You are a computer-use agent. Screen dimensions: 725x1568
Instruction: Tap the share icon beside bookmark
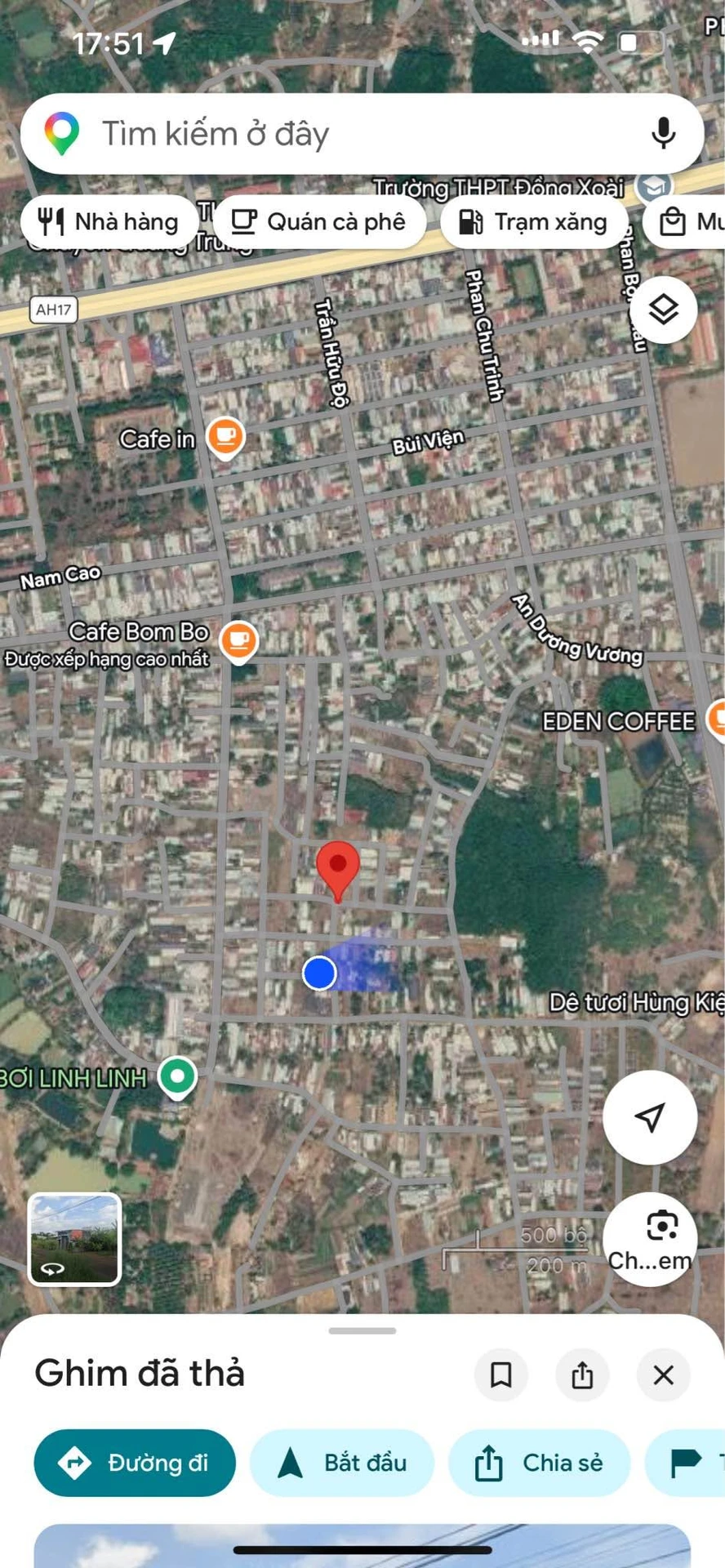(x=582, y=1374)
